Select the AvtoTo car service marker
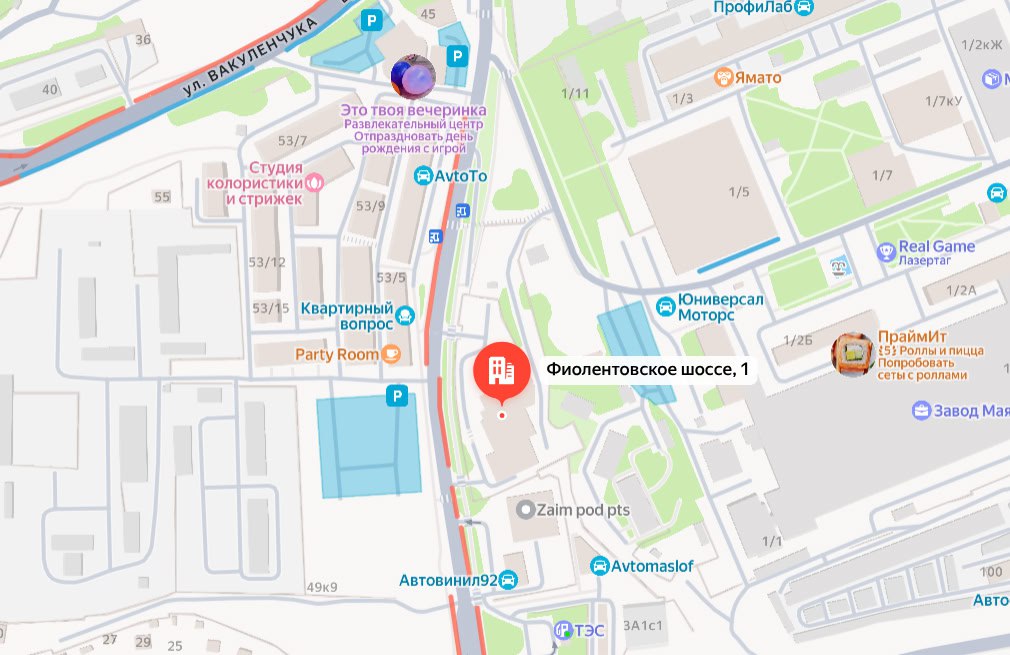This screenshot has width=1010, height=655. [424, 176]
